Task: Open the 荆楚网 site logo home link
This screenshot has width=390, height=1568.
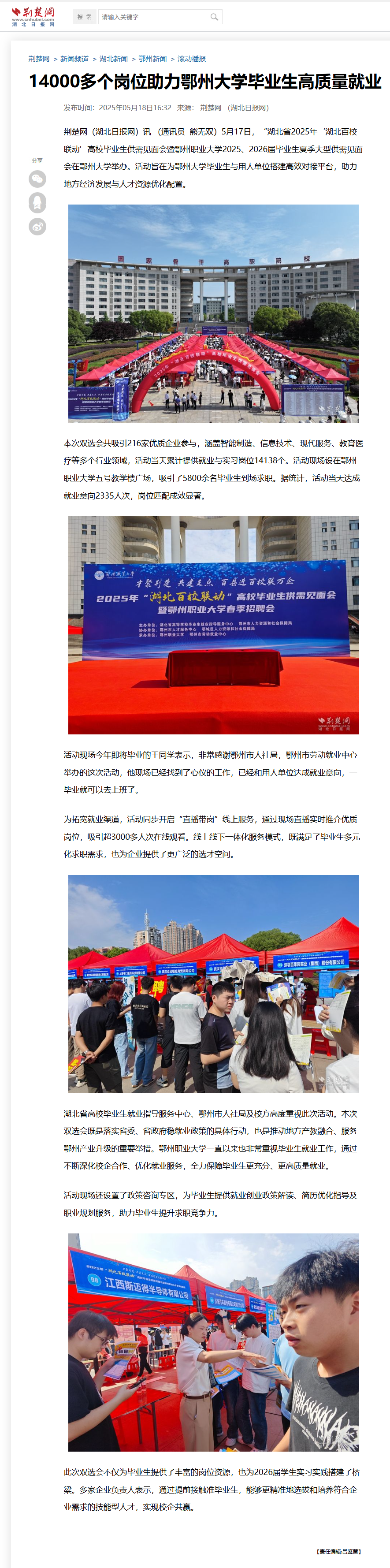Action: (33, 16)
